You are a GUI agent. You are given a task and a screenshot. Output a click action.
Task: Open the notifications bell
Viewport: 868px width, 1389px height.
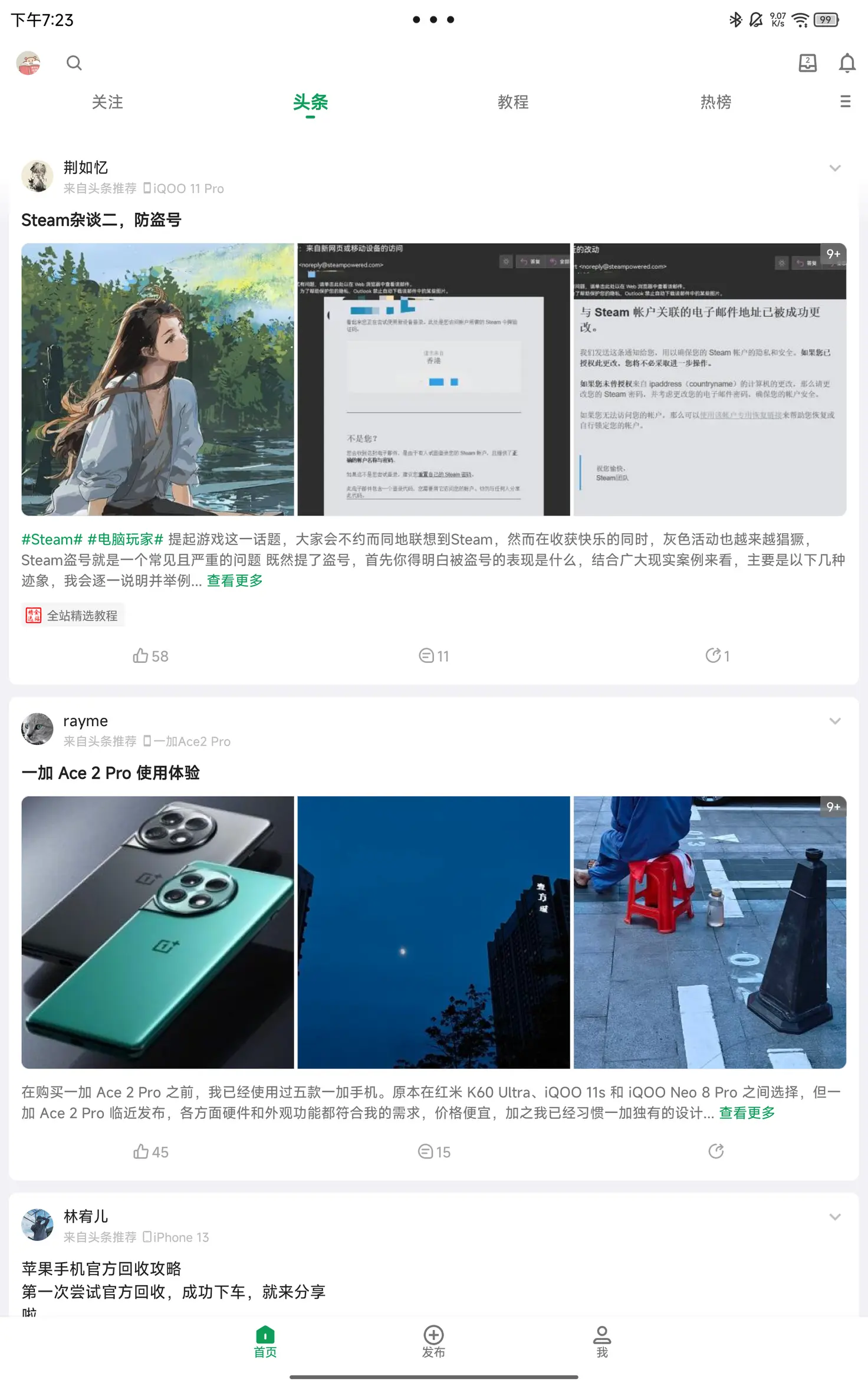point(847,63)
